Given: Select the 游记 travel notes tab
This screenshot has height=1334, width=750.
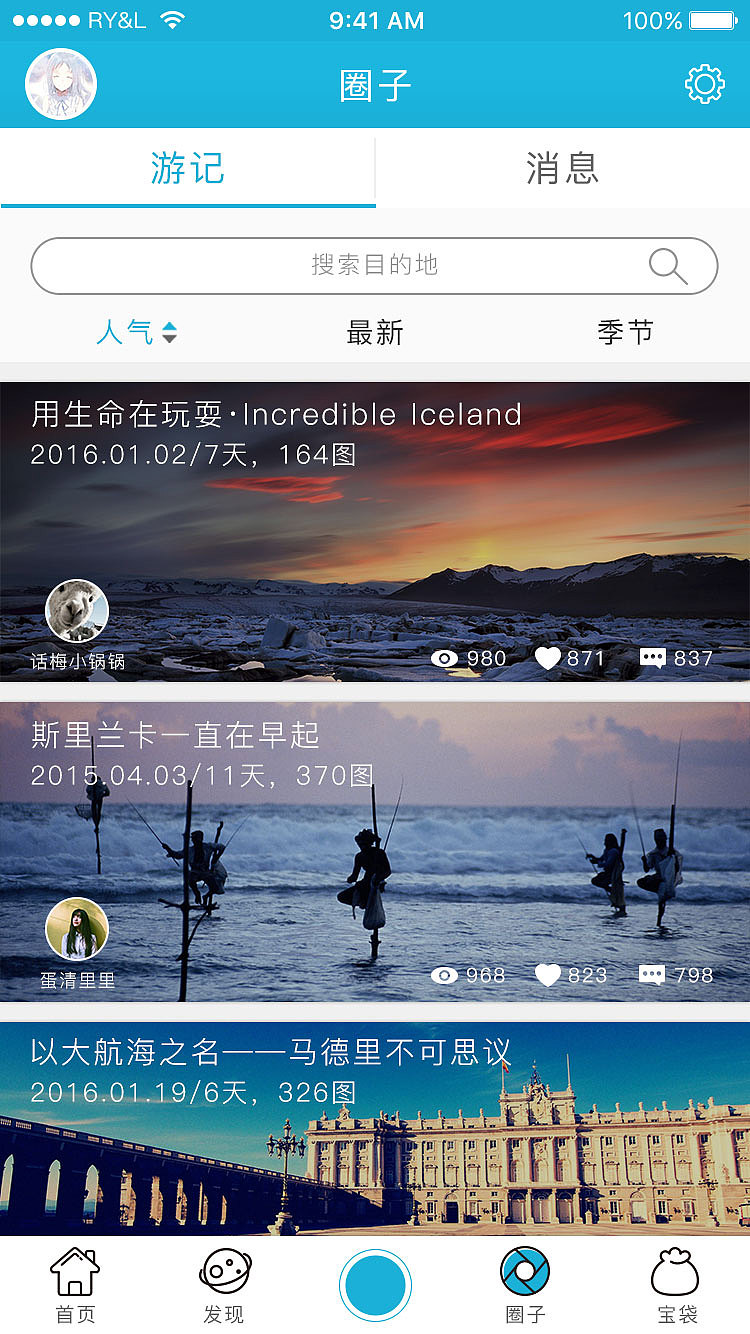Looking at the screenshot, I should (x=188, y=169).
